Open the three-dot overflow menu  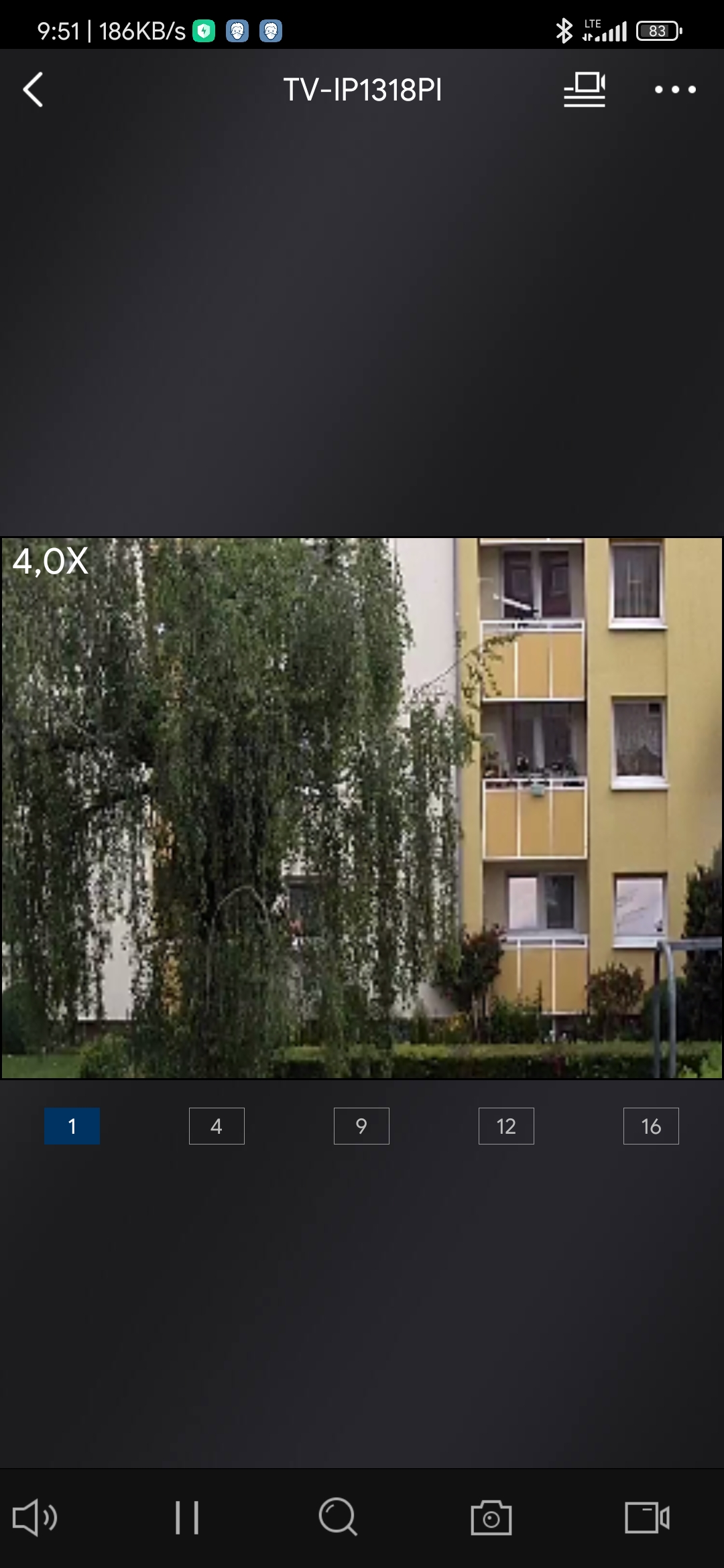pos(675,90)
